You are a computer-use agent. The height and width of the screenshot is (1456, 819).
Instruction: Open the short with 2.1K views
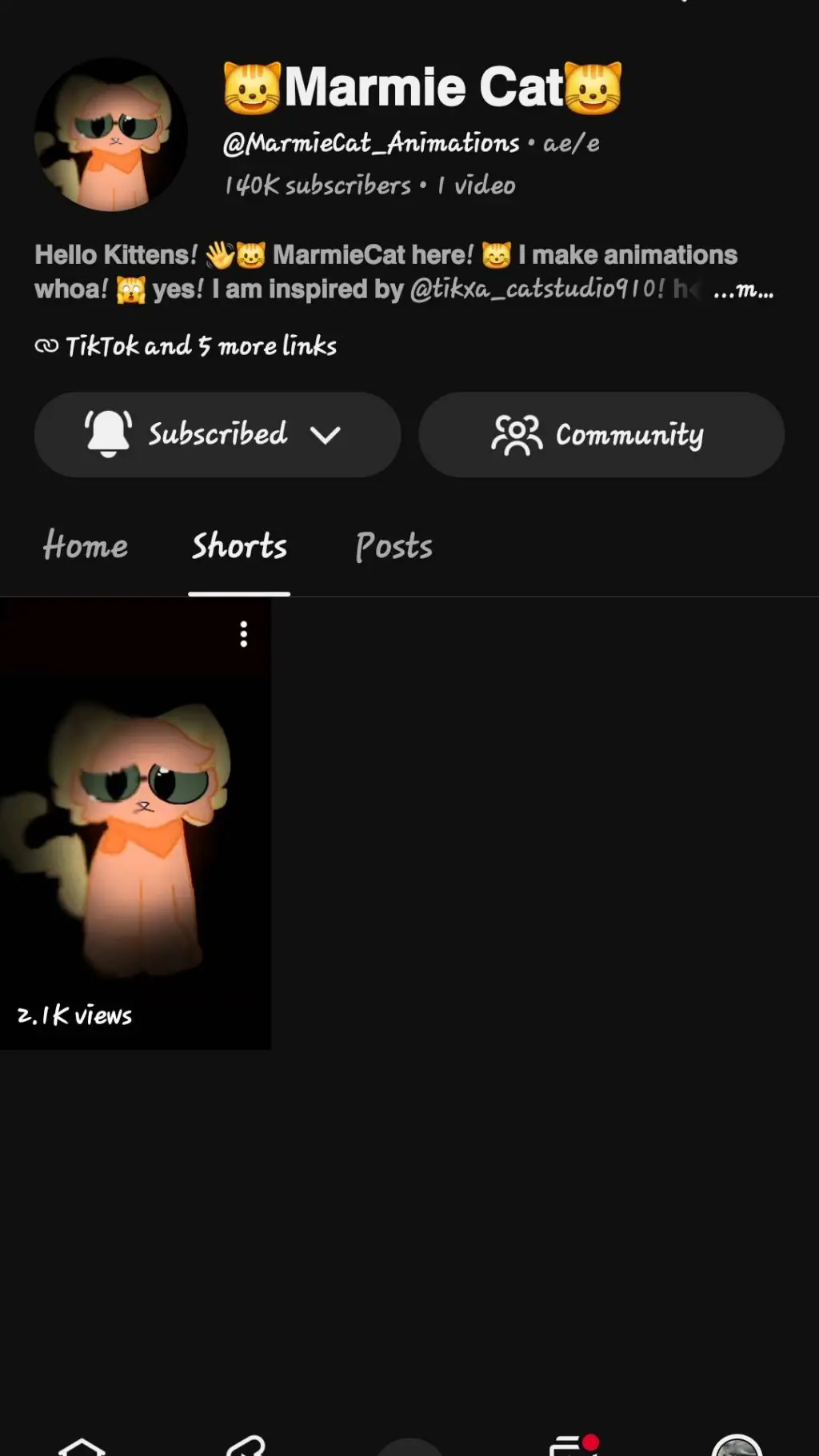pyautogui.click(x=135, y=824)
